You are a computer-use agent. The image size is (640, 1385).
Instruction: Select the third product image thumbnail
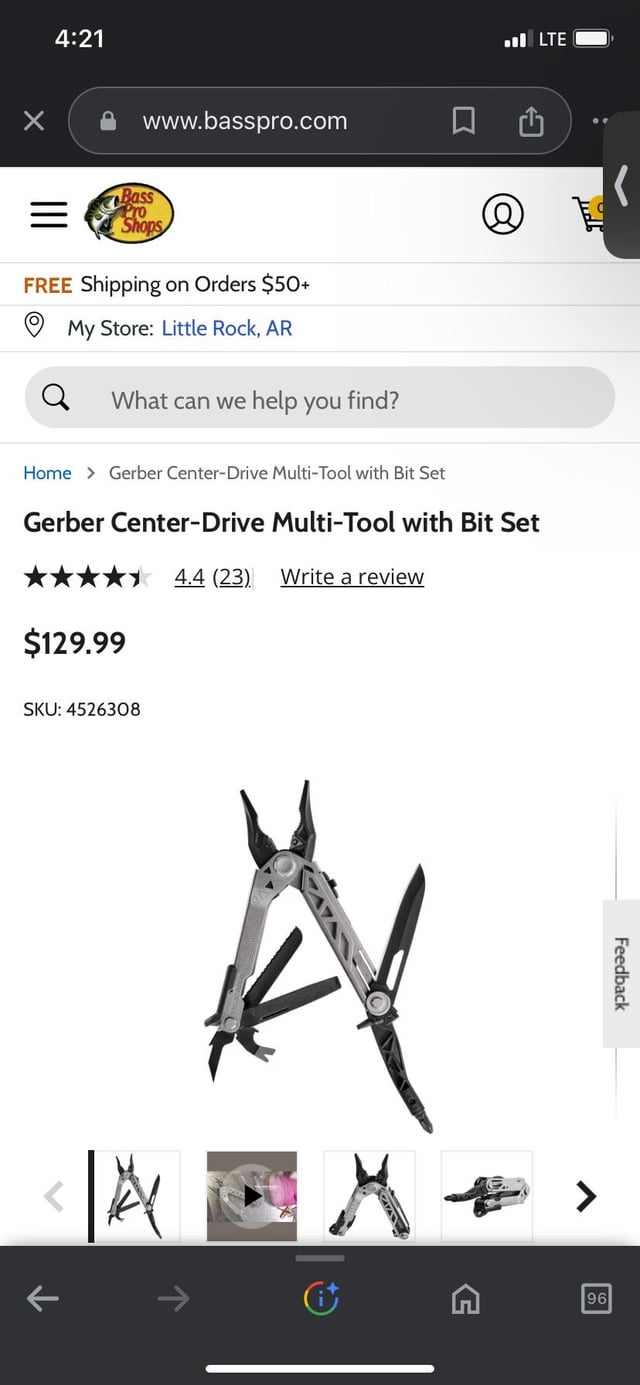pos(369,1195)
